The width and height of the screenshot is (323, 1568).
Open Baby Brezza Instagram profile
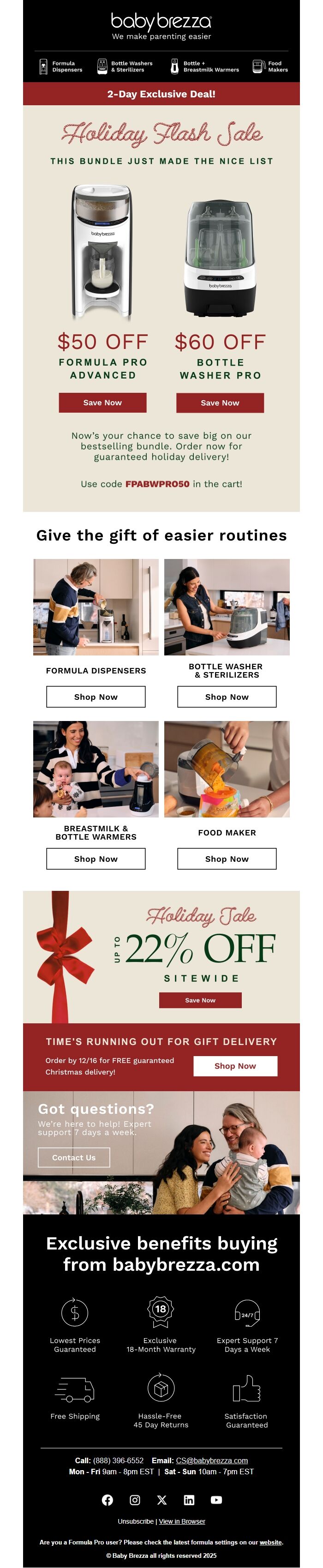tap(134, 1500)
